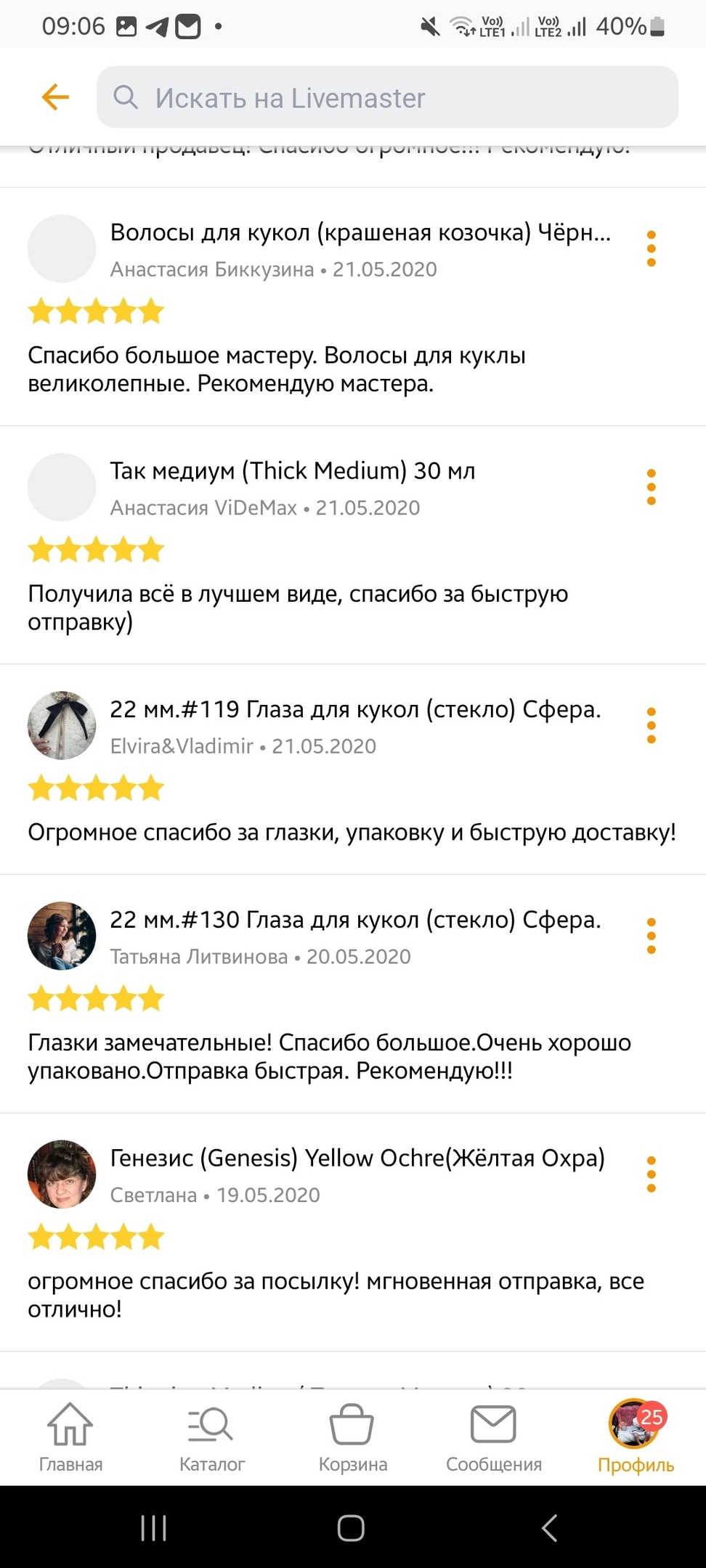Tap the system home button
The width and height of the screenshot is (706, 1568).
point(351,1527)
